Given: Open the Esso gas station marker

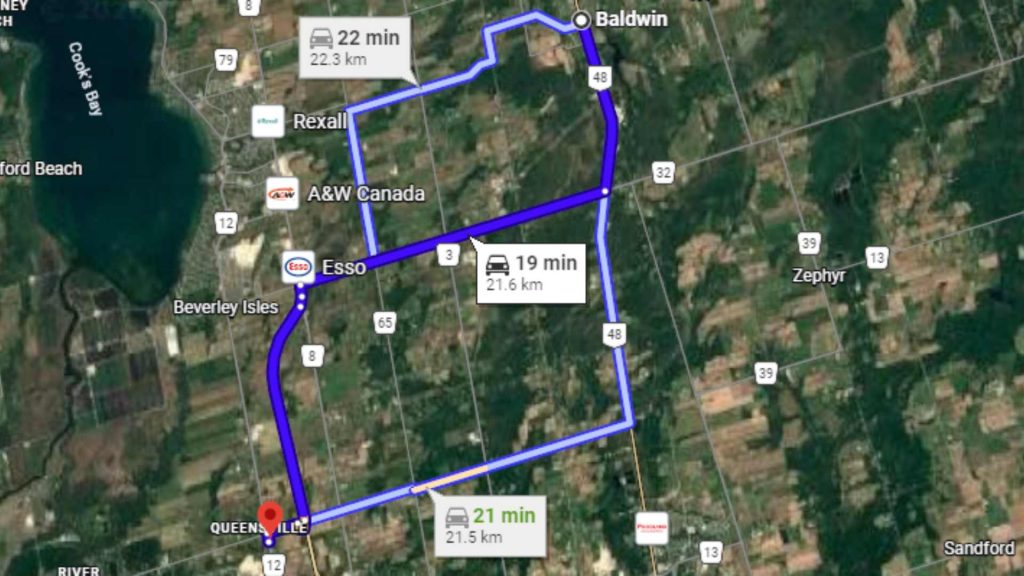Looking at the screenshot, I should point(297,266).
